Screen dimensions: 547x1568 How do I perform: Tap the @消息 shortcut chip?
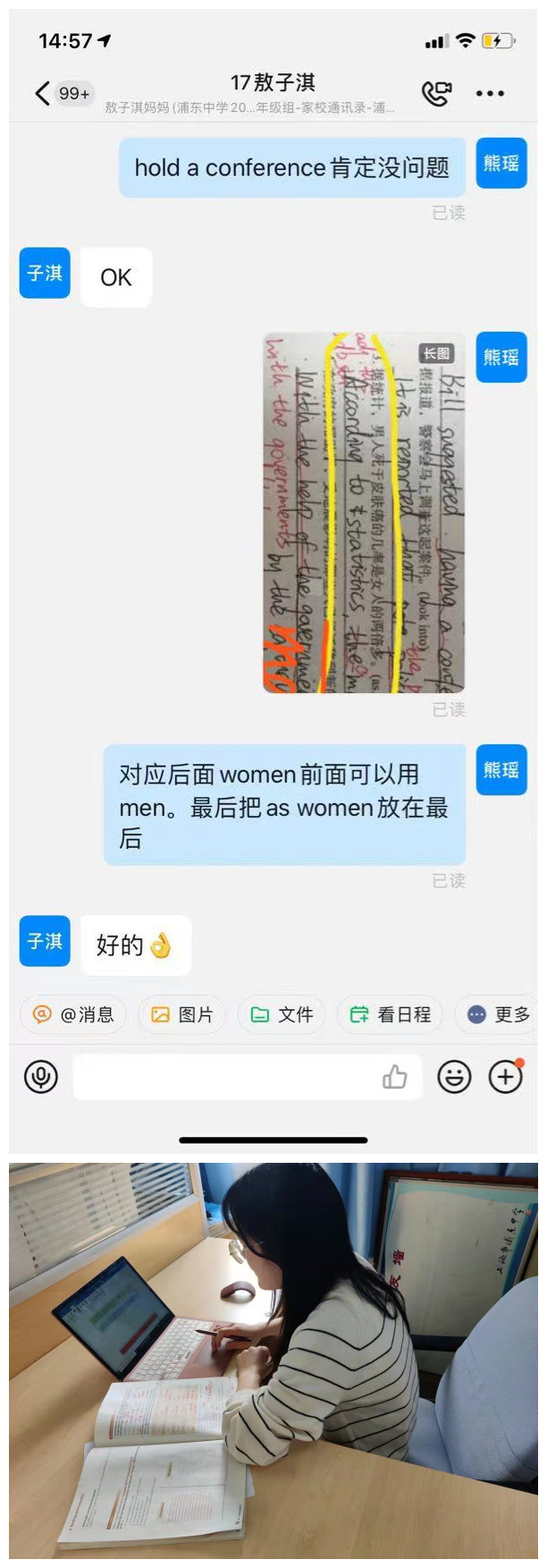coord(74,1014)
